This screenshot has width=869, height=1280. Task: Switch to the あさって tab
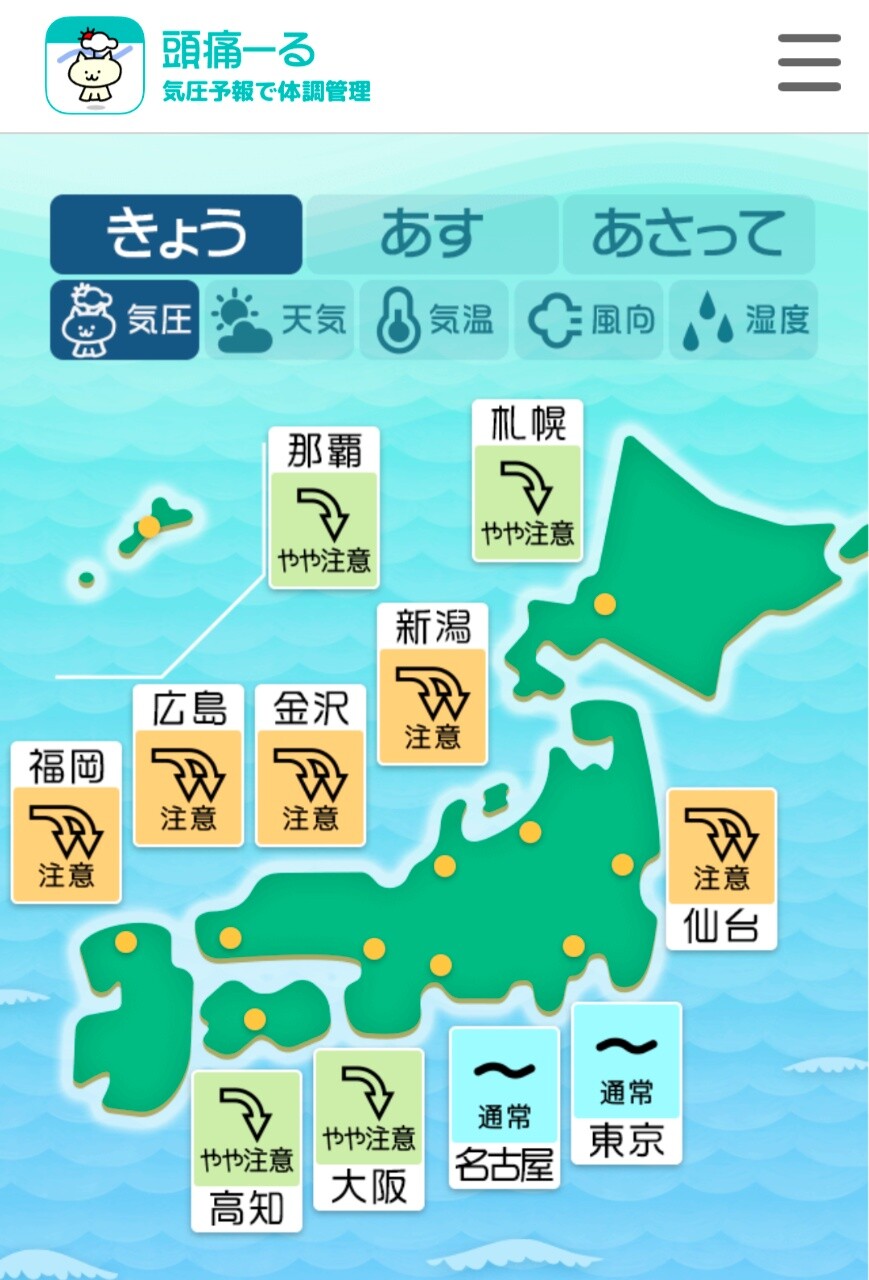(688, 234)
